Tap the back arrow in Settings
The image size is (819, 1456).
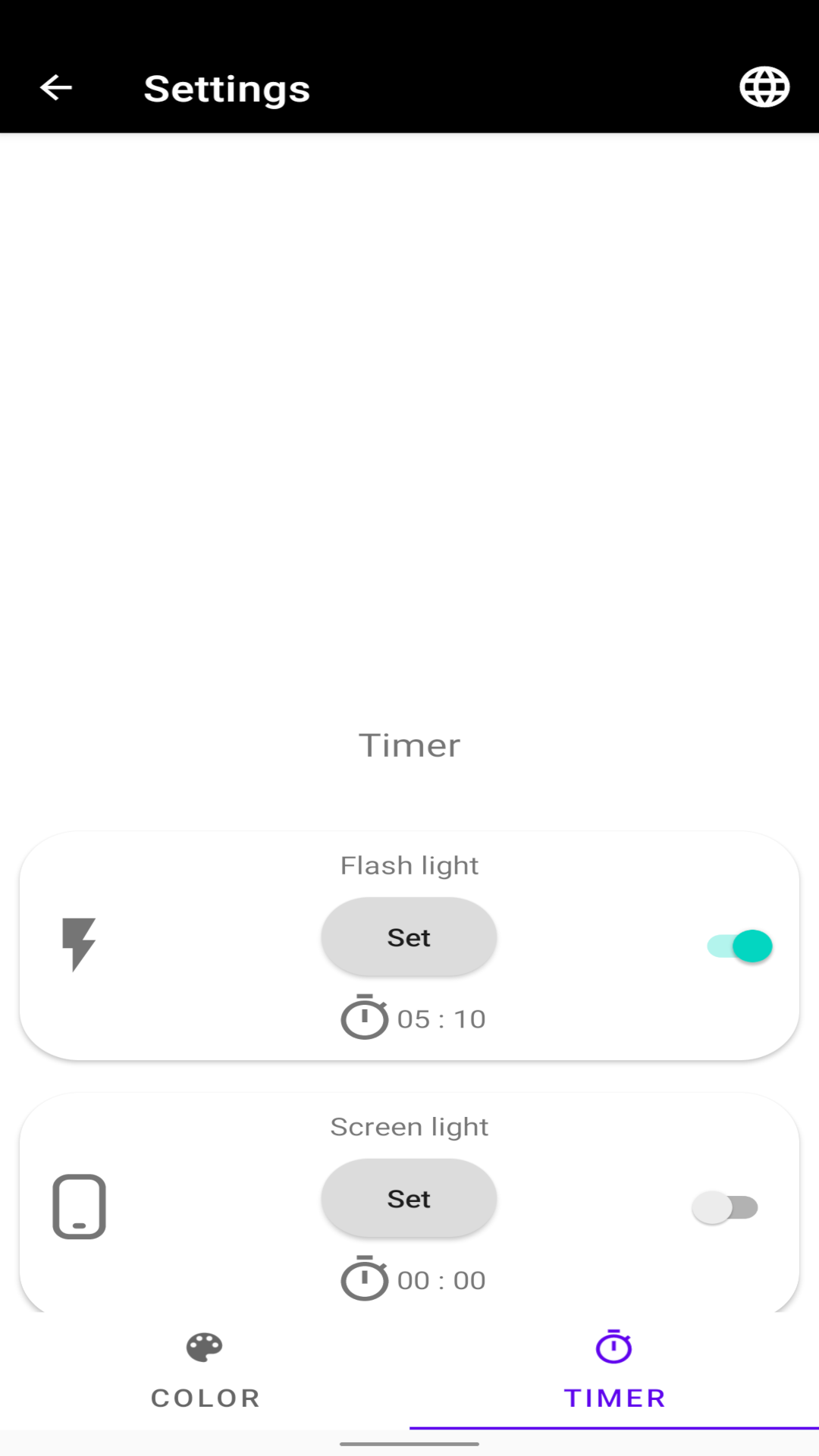click(55, 87)
